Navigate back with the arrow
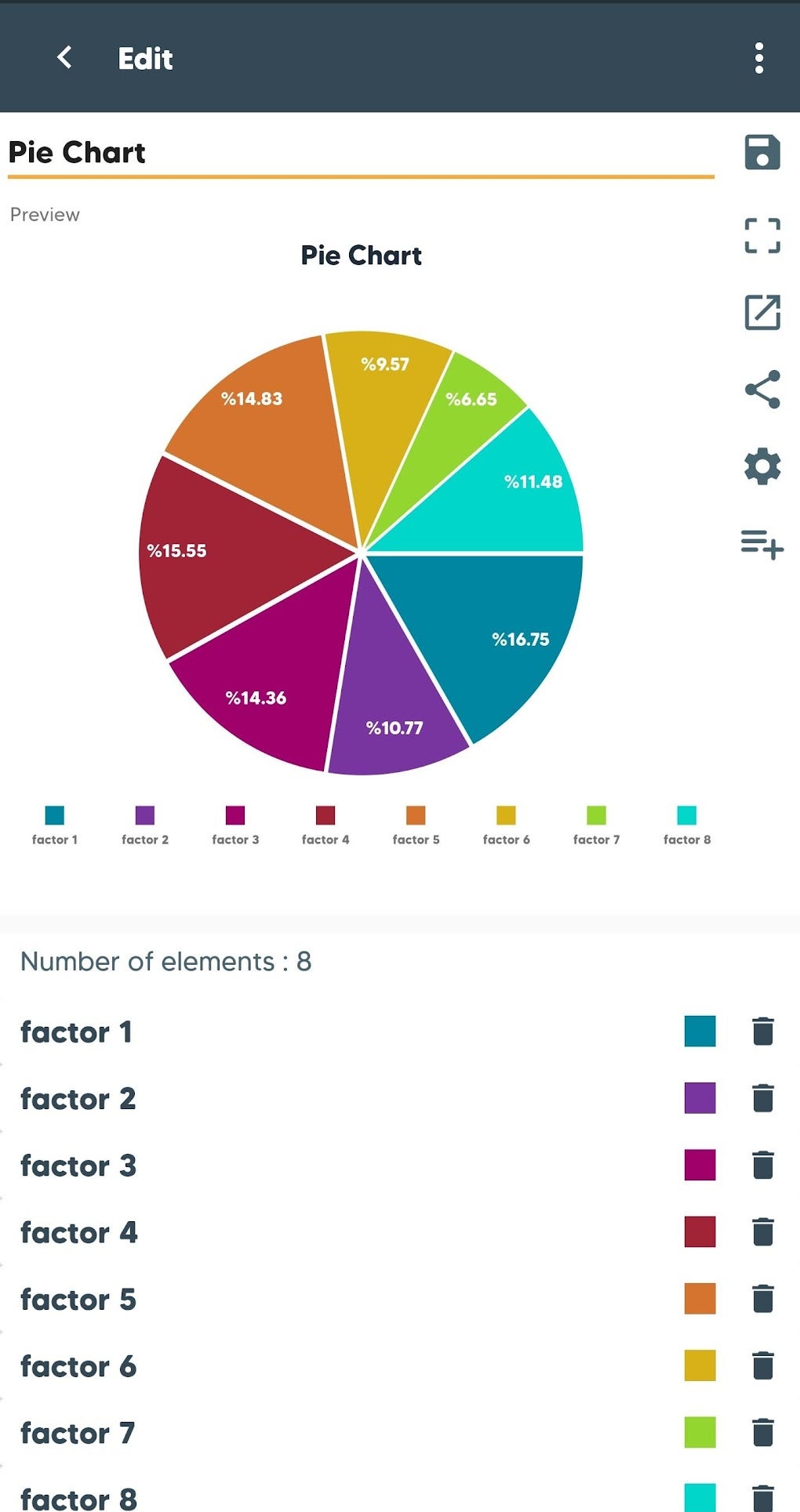This screenshot has height=1512, width=800. [64, 57]
